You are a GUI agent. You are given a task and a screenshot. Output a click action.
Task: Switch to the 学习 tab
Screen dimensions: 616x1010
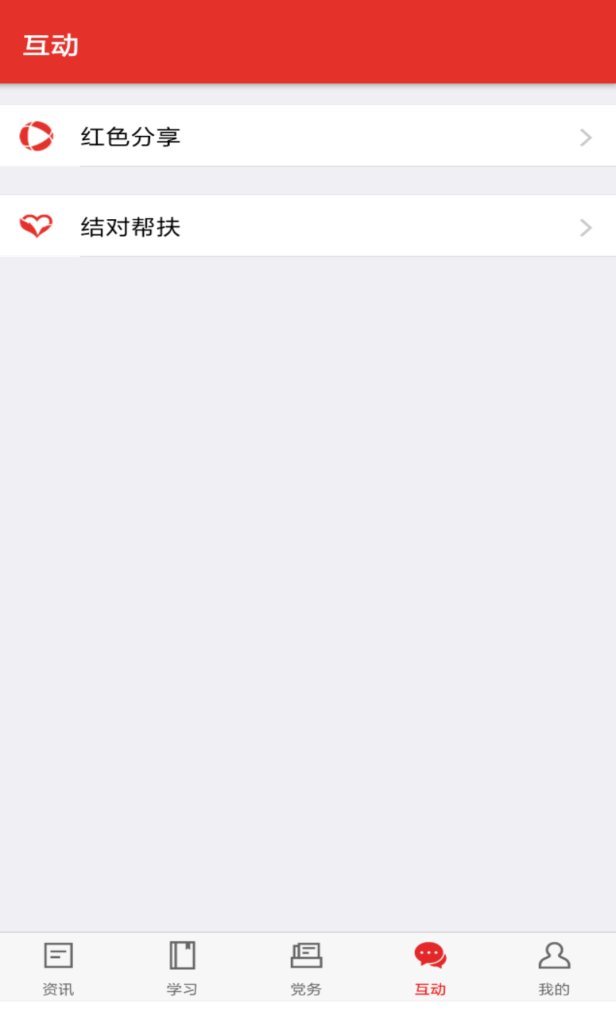182,968
